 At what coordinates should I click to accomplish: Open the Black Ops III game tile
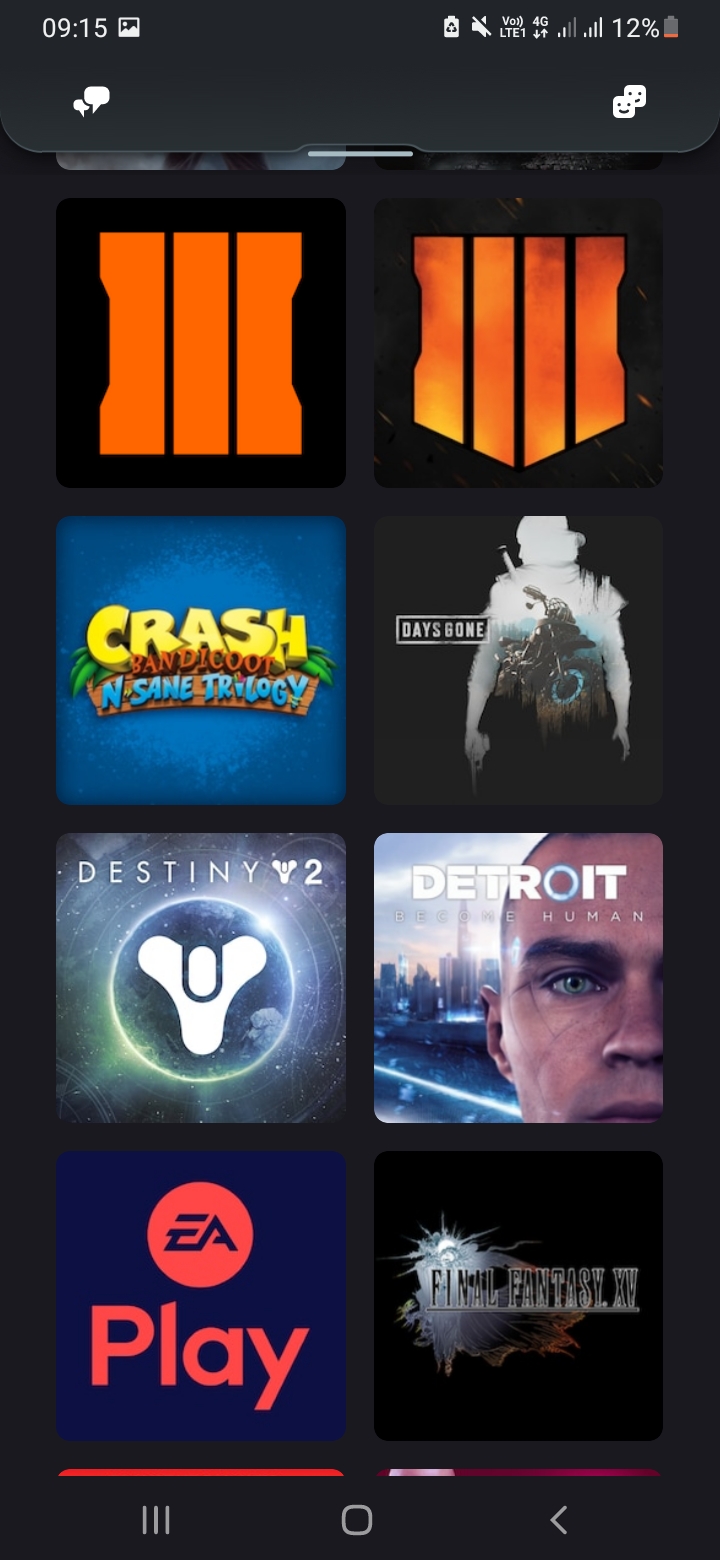tap(201, 343)
